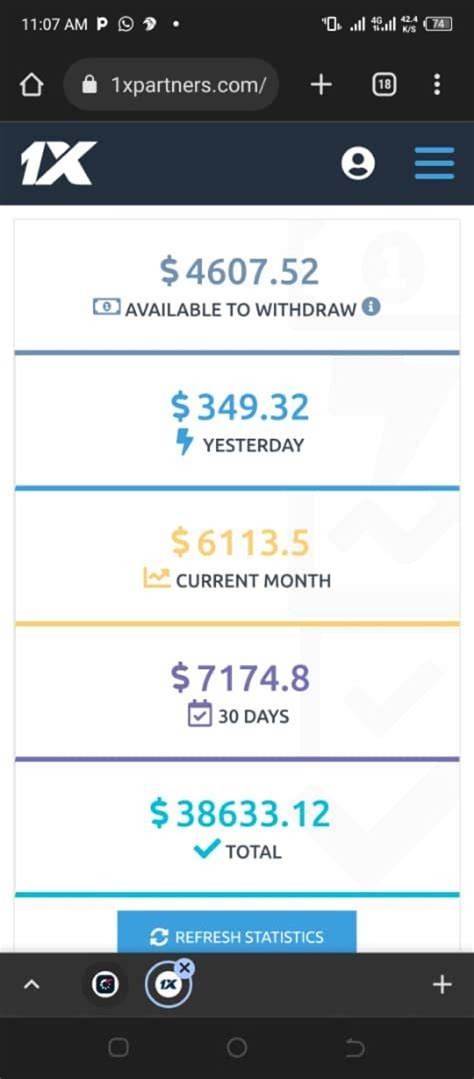Expand the bottom tab strip
Screen dimensions: 474x1079
(31, 985)
